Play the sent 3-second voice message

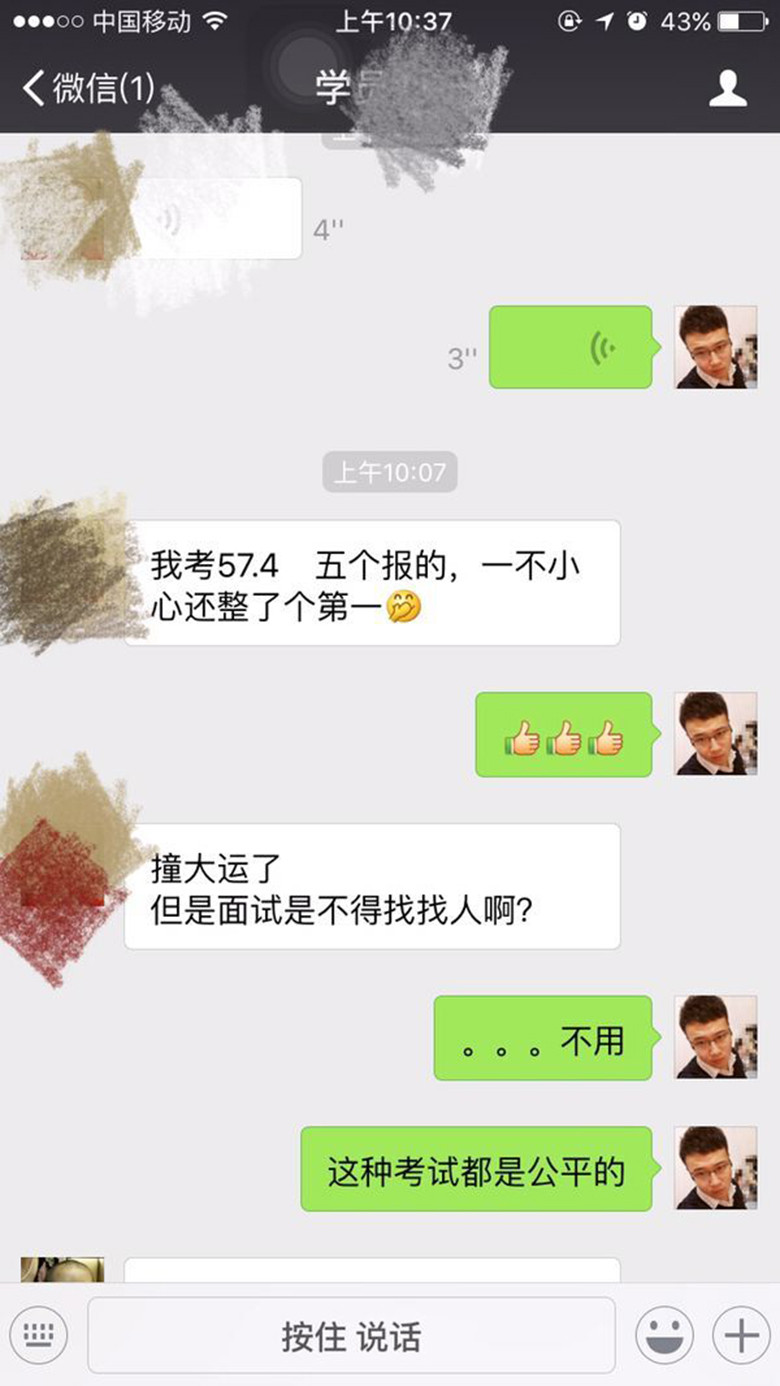570,347
